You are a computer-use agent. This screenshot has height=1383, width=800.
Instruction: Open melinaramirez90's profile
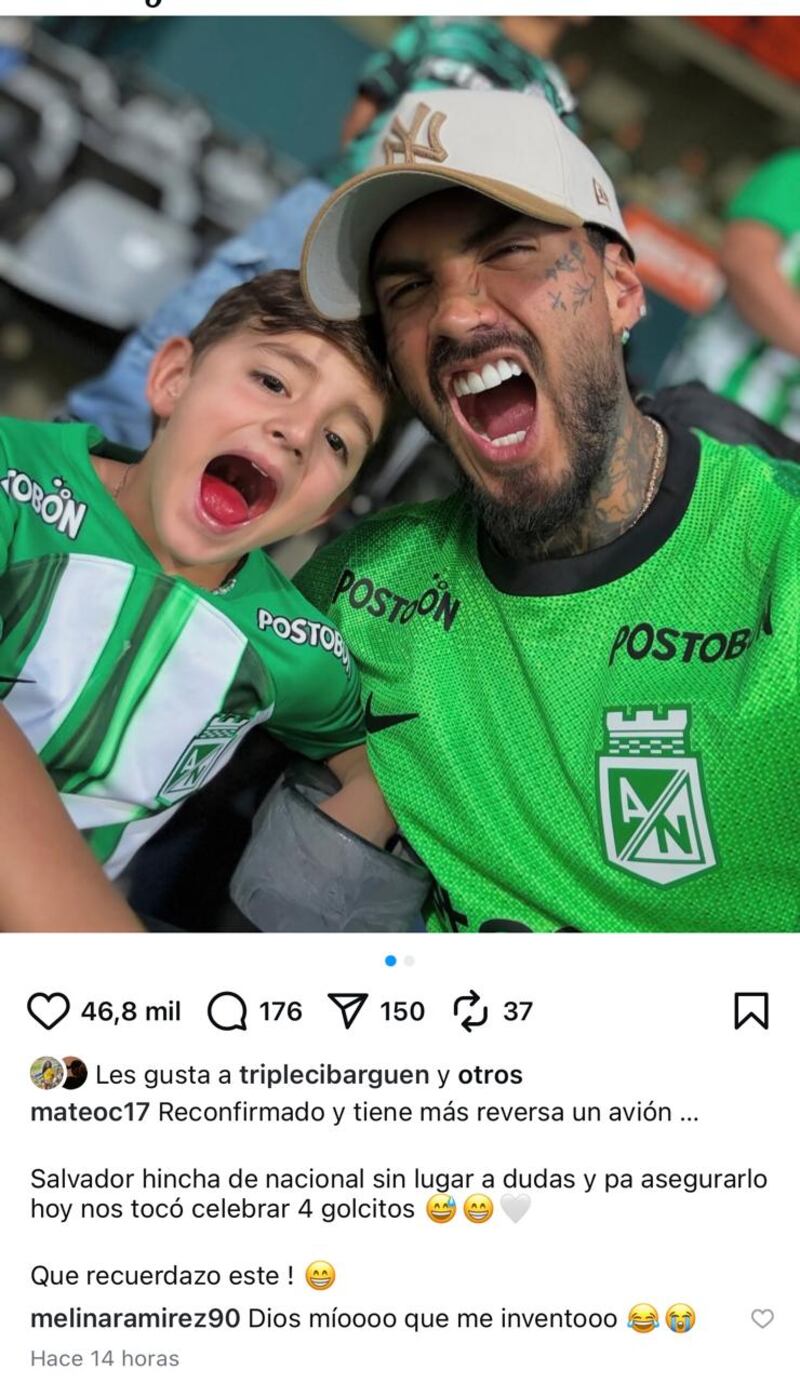click(135, 1319)
